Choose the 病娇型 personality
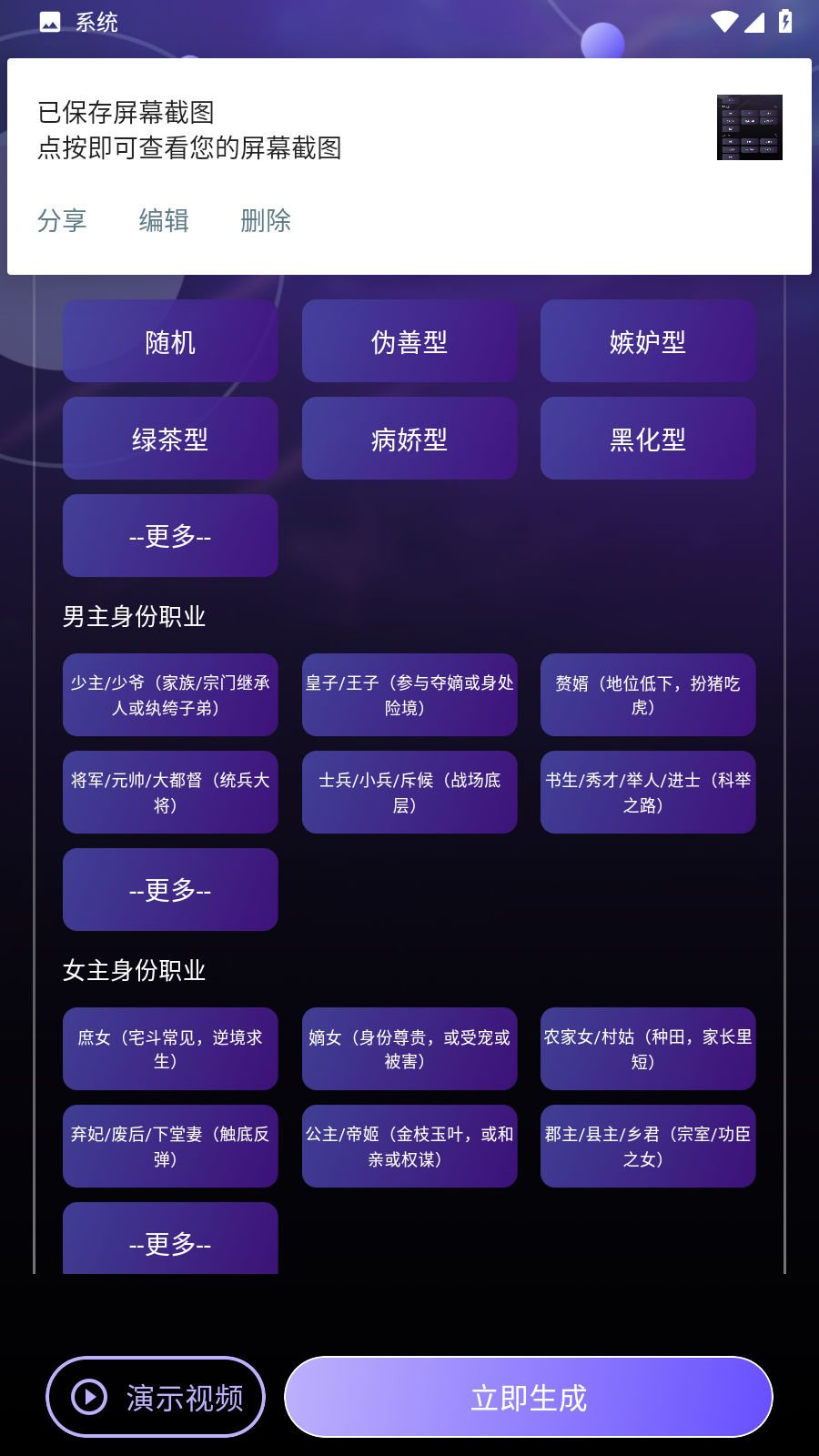The image size is (819, 1456). coord(409,438)
